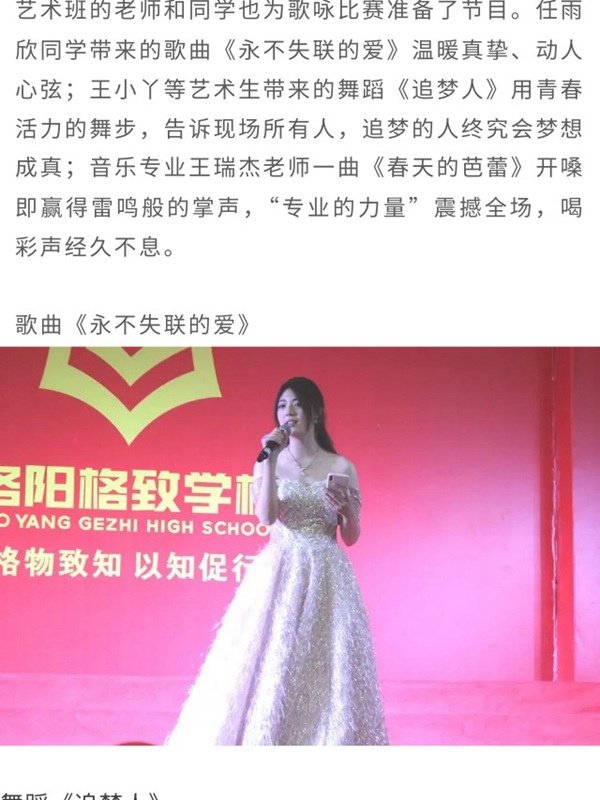Open the singer photo under 《永不失联的爱》 caption
Screen dimensions: 600x800
tap(300, 545)
